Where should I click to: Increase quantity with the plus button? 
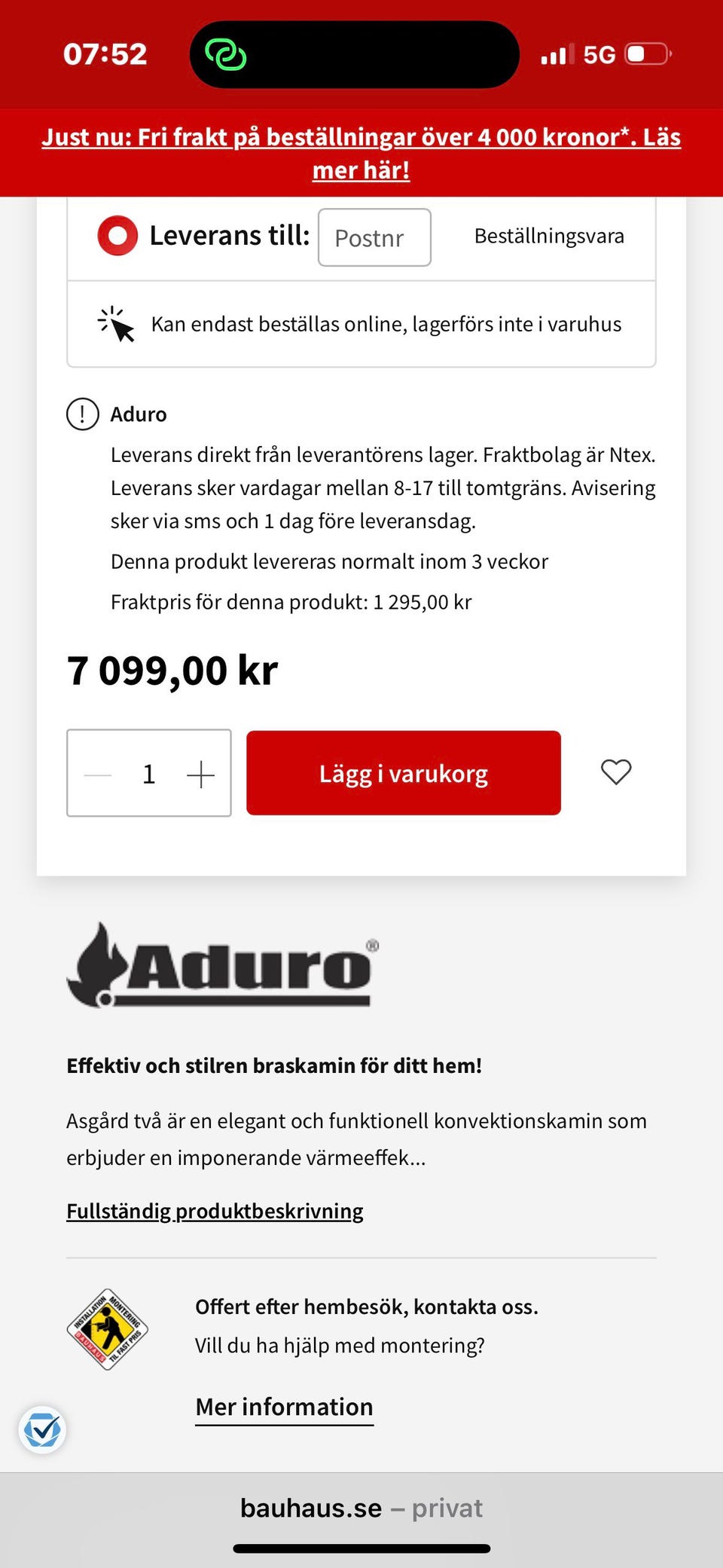[200, 772]
